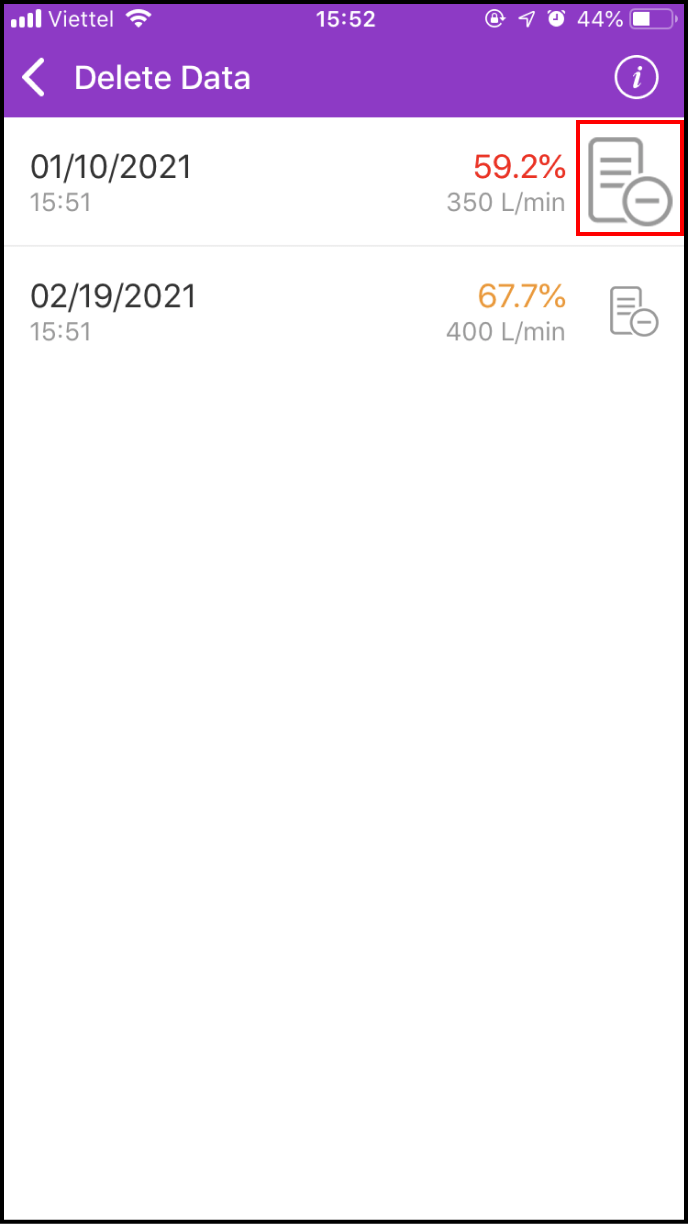Delete the 02/19/2021 record
The image size is (688, 1224).
pyautogui.click(x=634, y=311)
